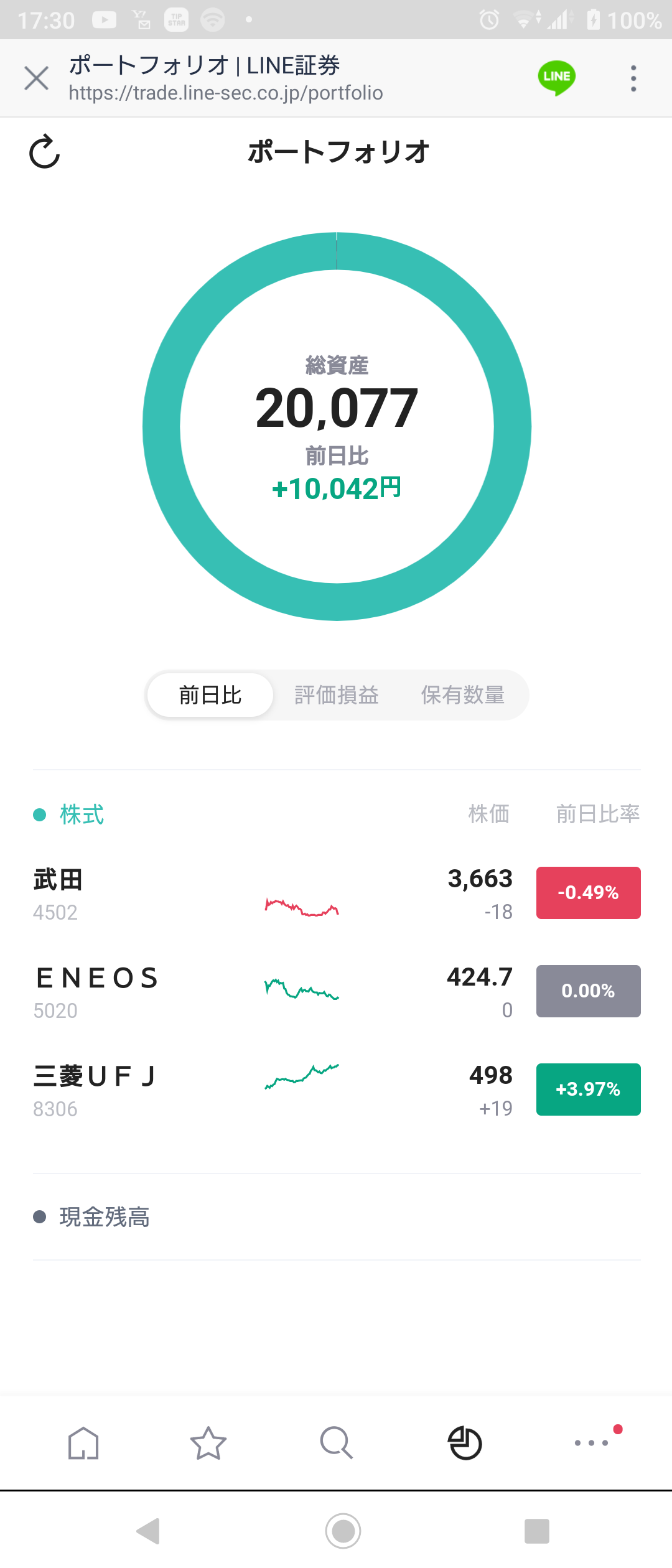Open the more options tab
This screenshot has height=1568, width=672.
(x=592, y=1443)
